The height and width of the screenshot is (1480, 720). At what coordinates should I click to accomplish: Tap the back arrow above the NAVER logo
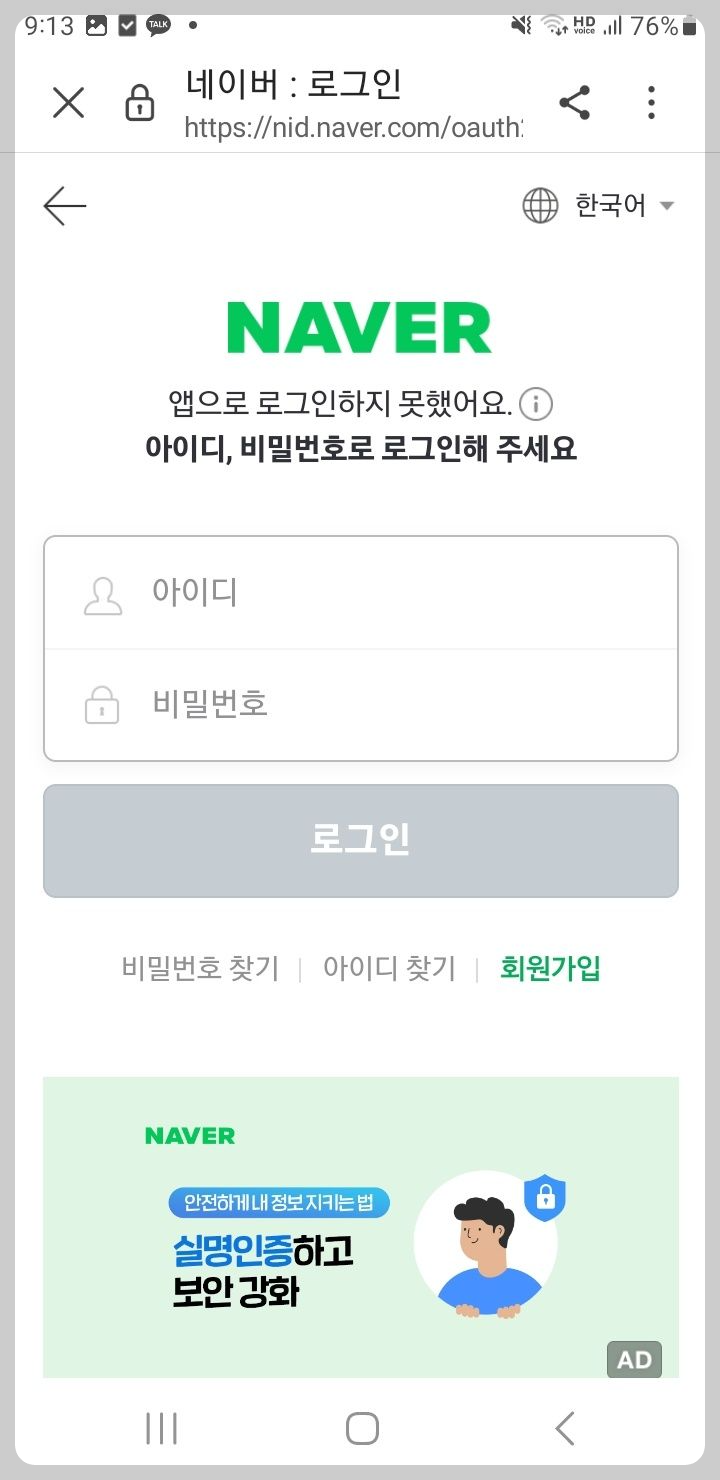coord(63,206)
